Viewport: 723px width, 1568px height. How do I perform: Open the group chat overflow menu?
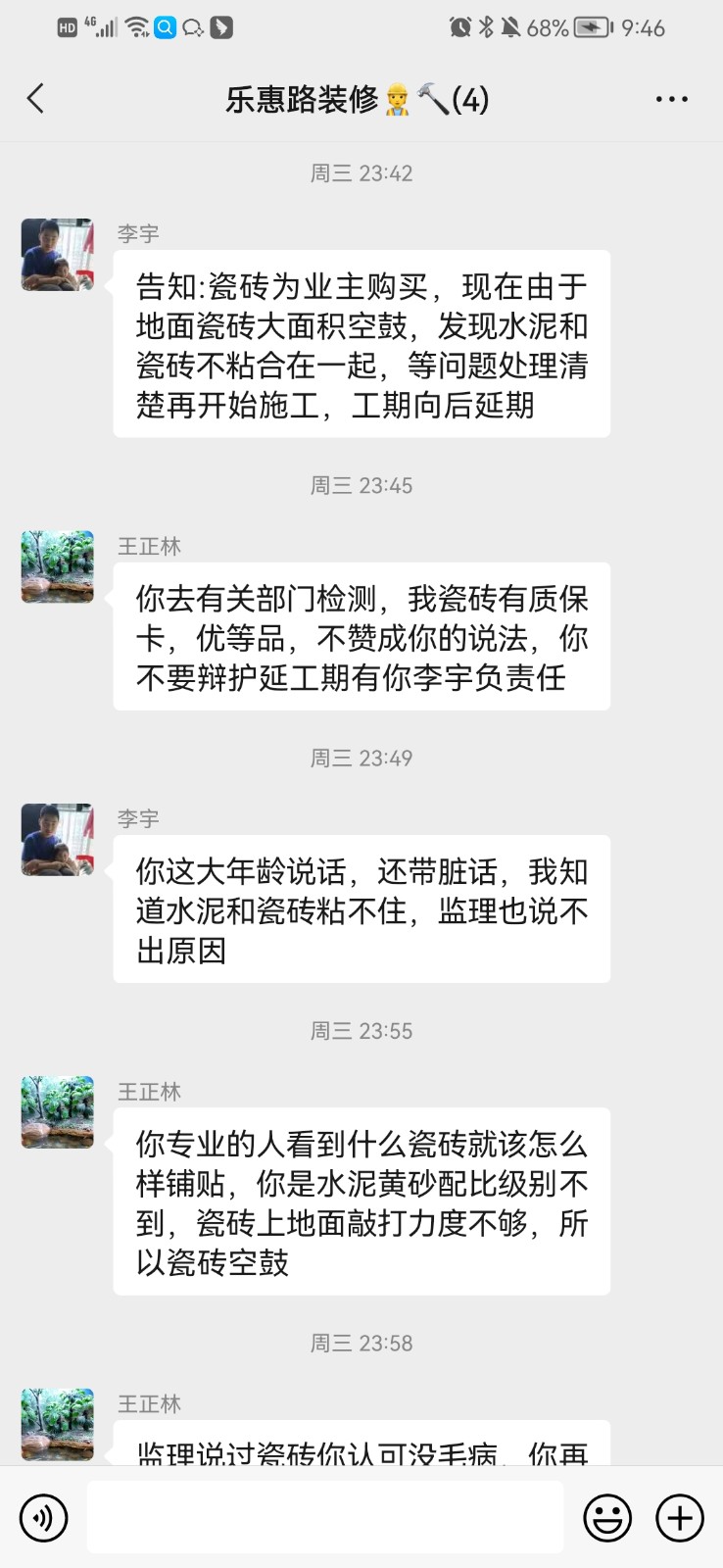point(671,99)
